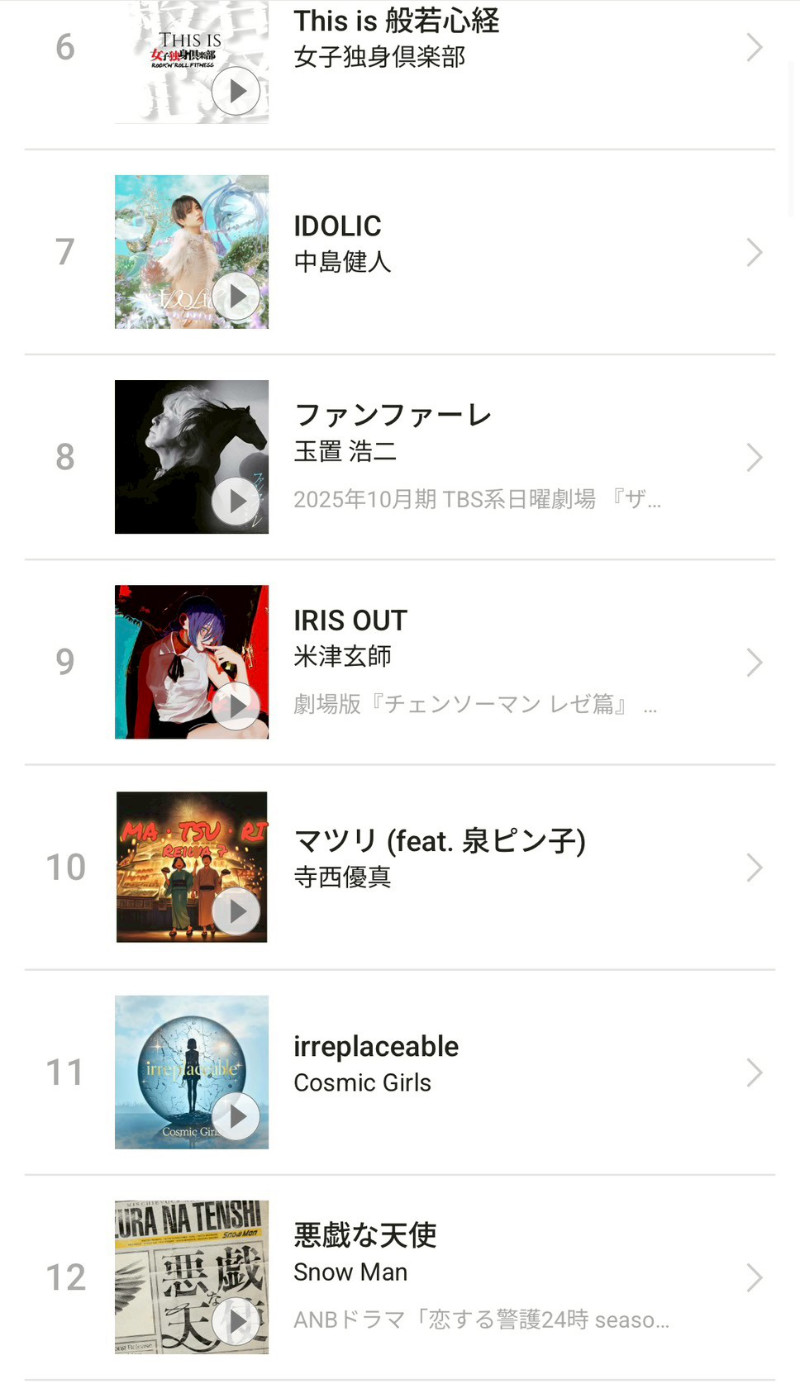Open the マツリ row by 寺西優真

pyautogui.click(x=754, y=867)
